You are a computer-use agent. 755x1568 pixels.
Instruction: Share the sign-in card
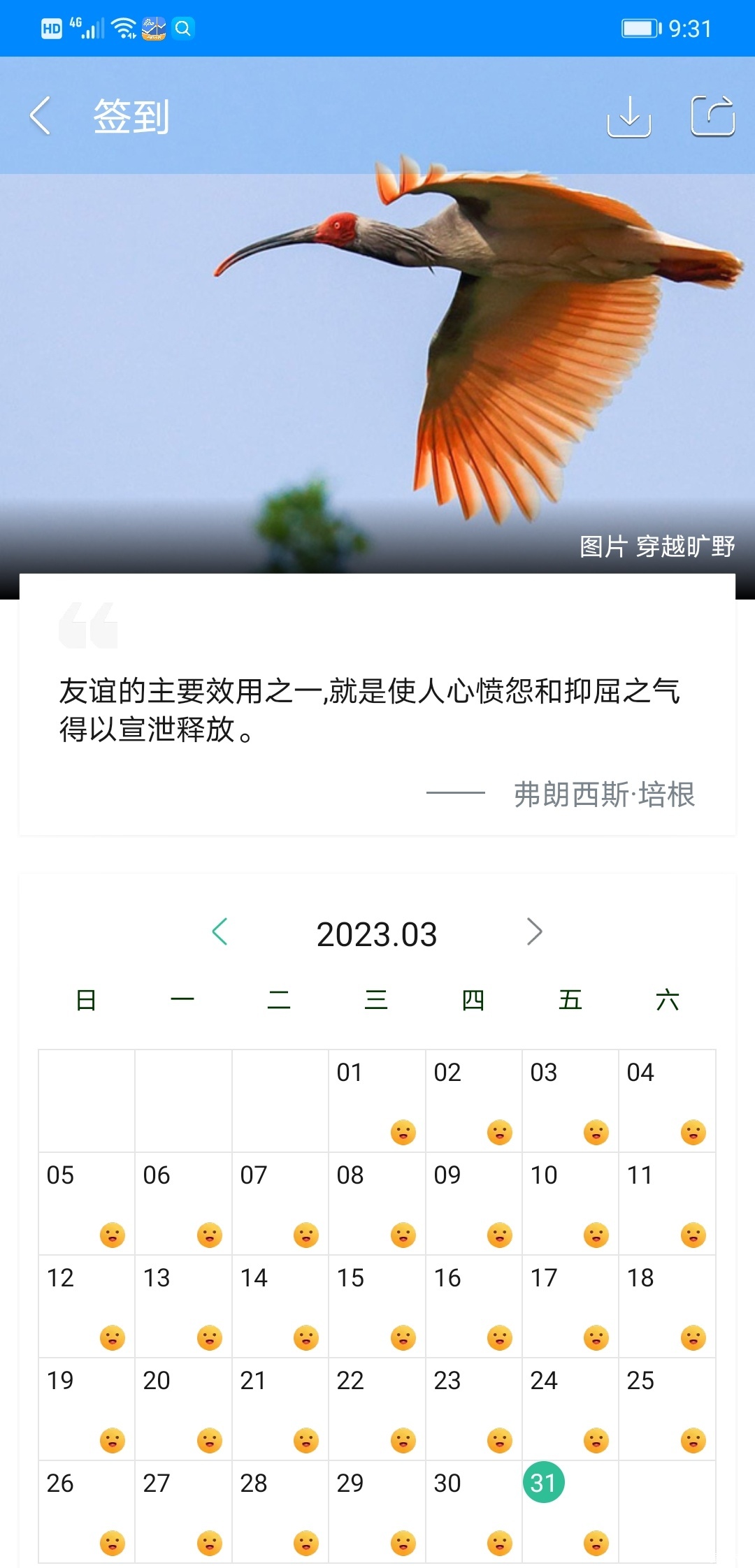click(x=712, y=116)
